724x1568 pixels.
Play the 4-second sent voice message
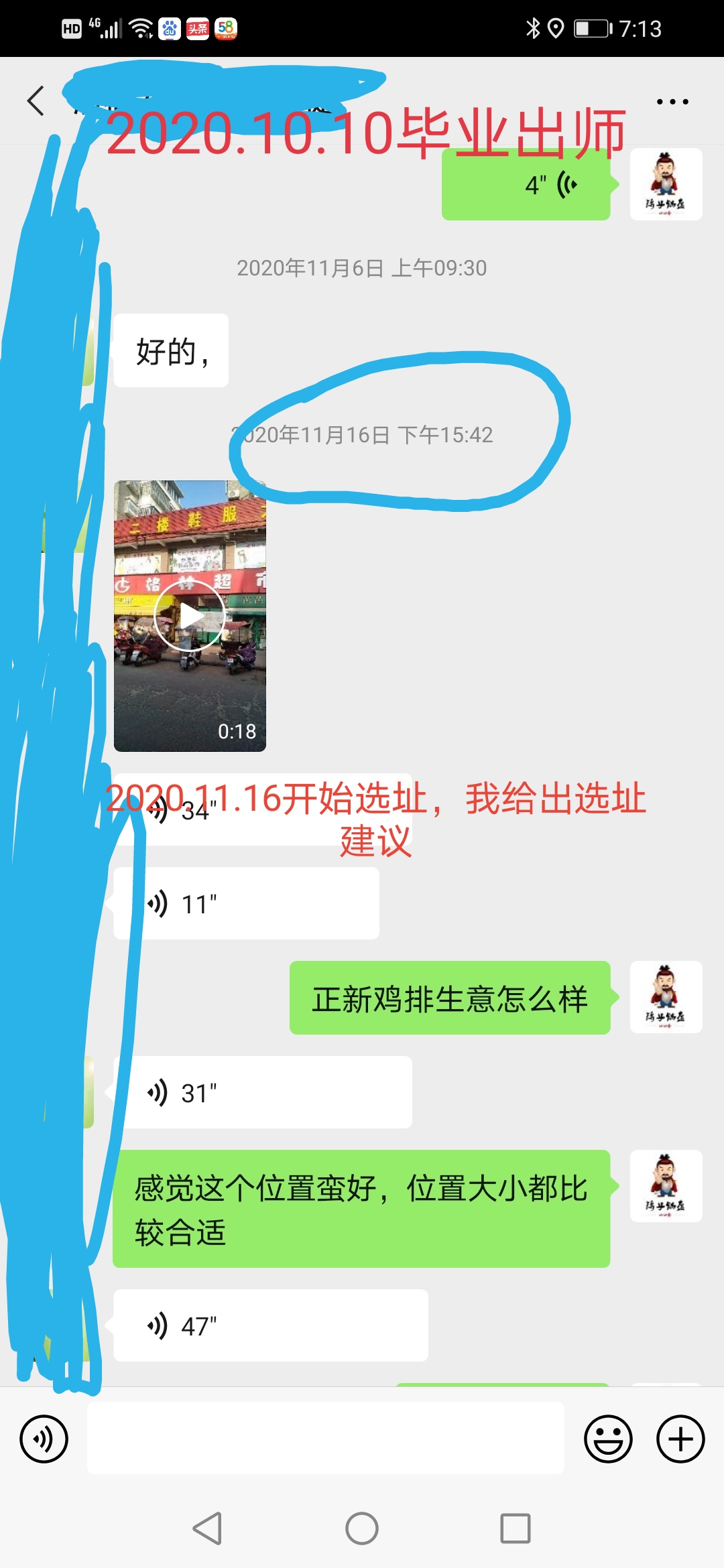point(526,185)
